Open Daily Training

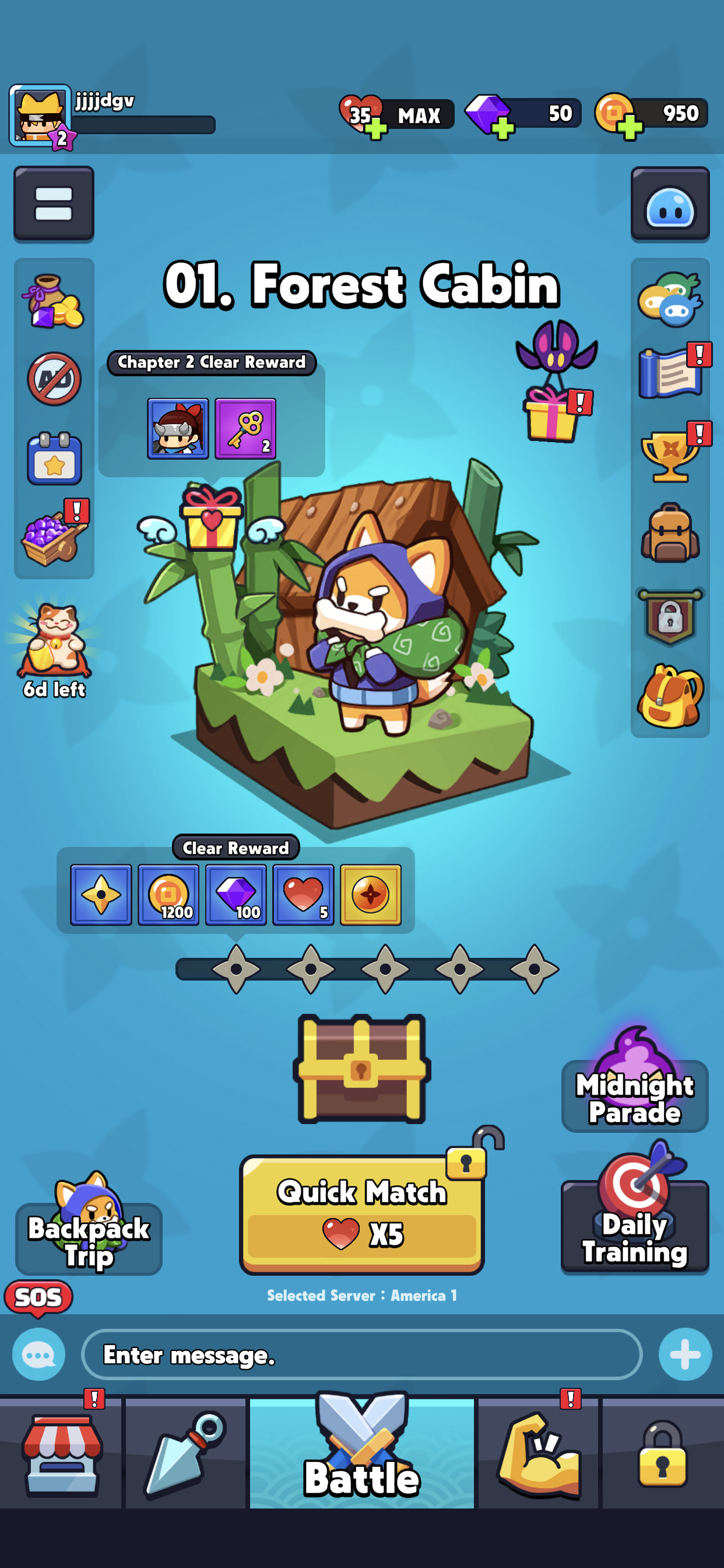pyautogui.click(x=635, y=1224)
